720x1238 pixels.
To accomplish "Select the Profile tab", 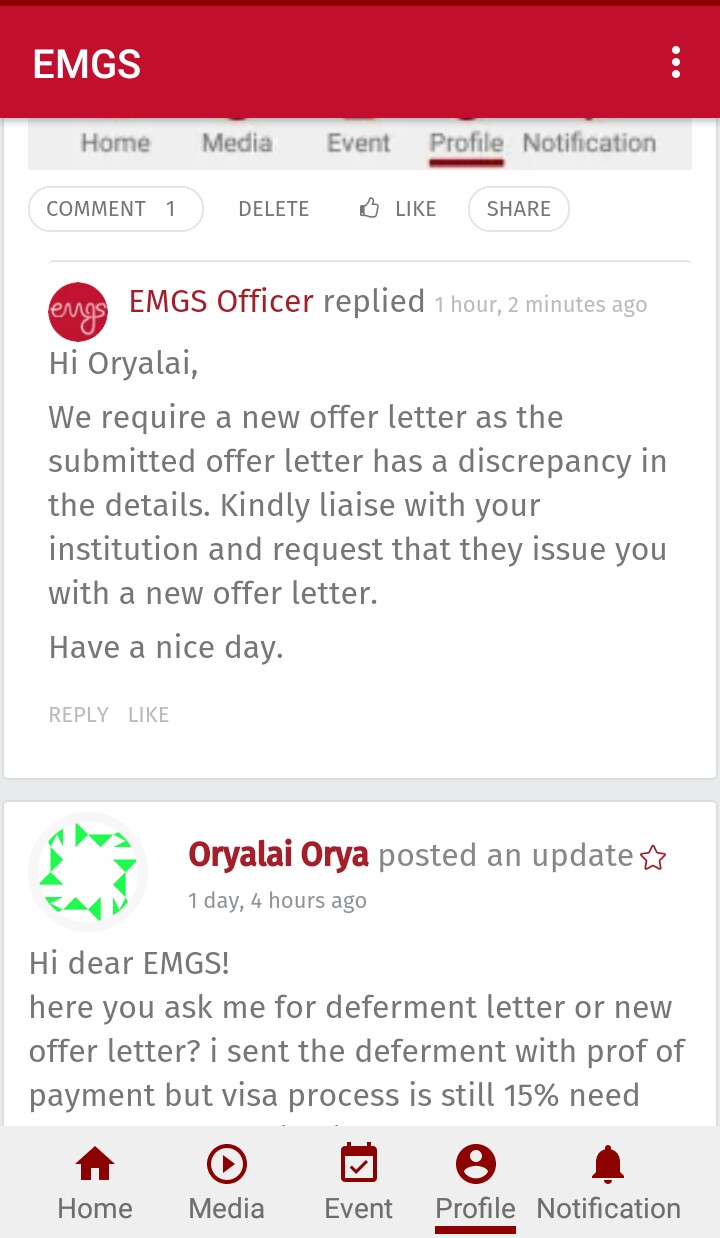I will pos(475,1185).
